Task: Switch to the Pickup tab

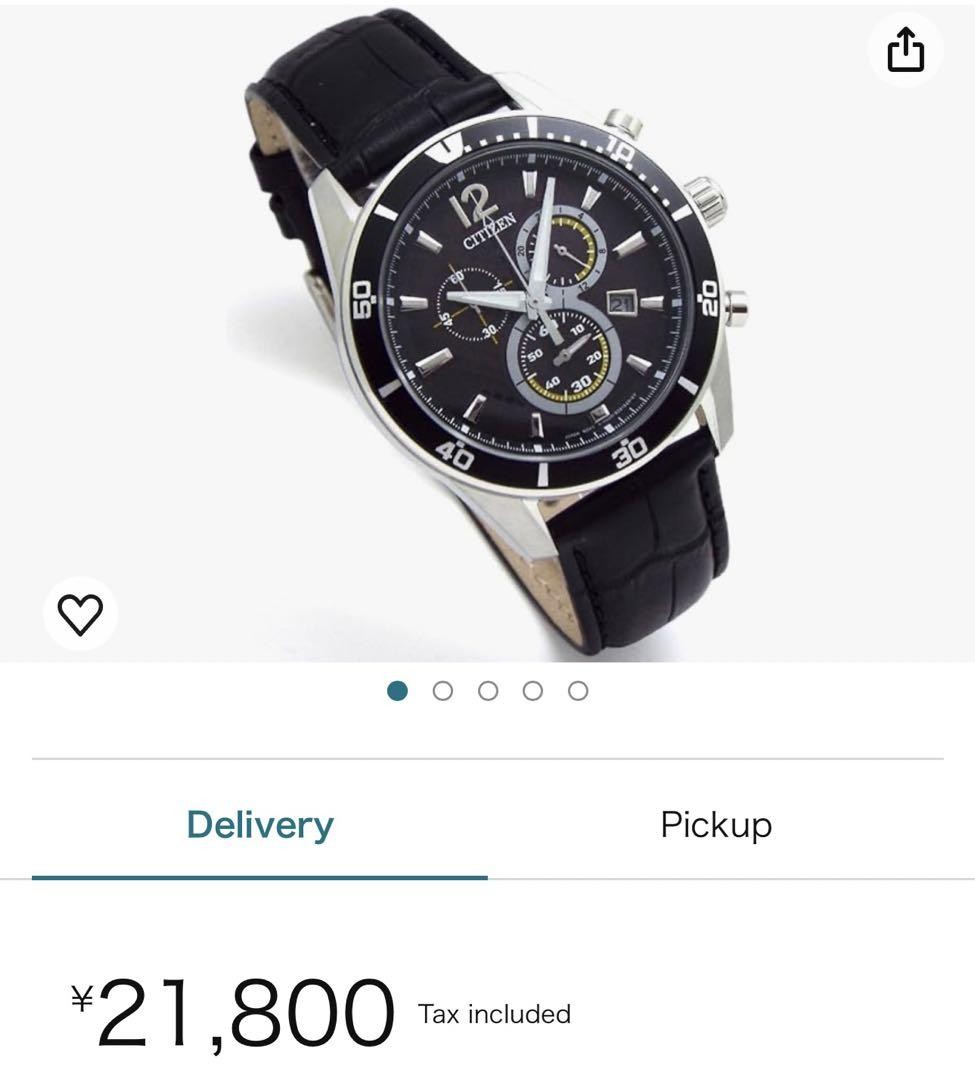Action: point(716,826)
